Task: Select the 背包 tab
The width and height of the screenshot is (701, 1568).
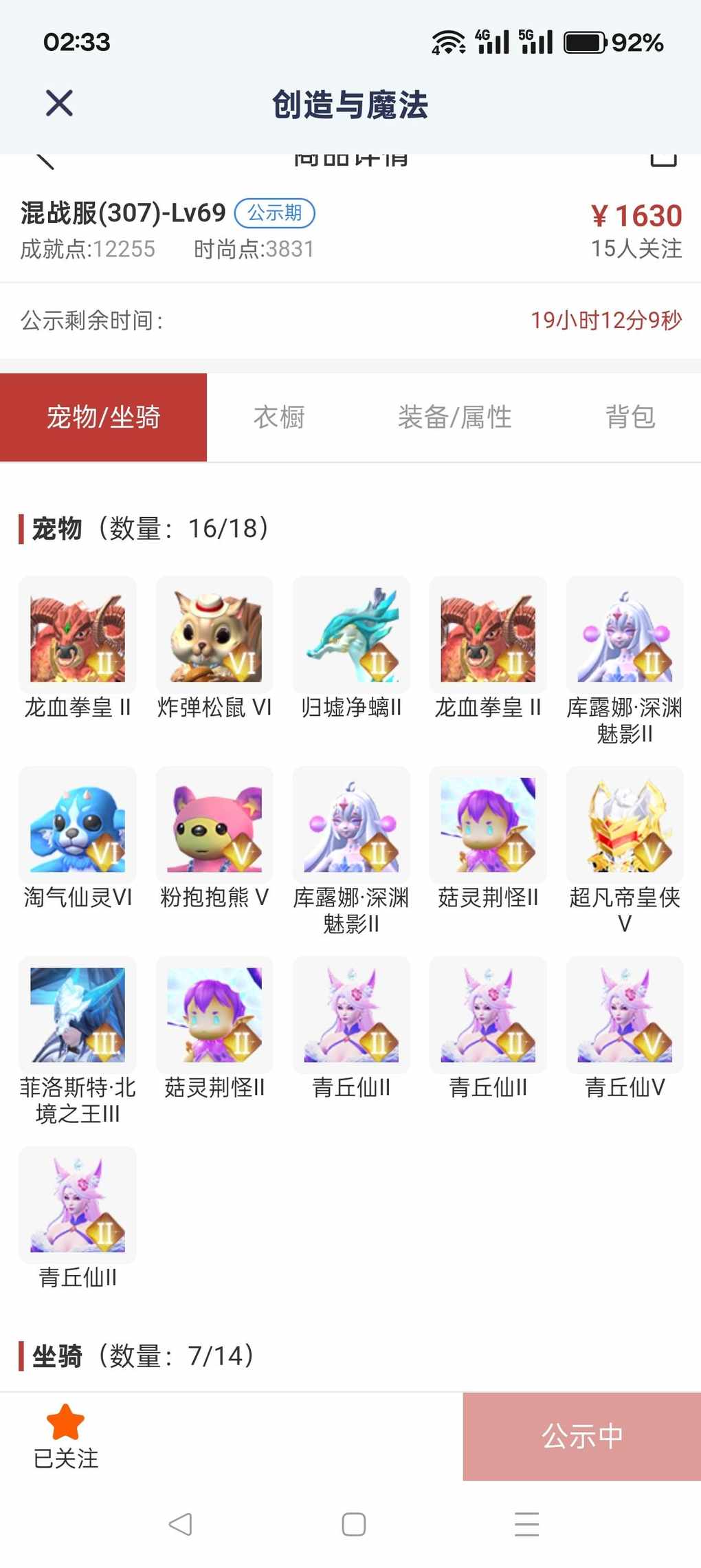Action: pyautogui.click(x=630, y=417)
